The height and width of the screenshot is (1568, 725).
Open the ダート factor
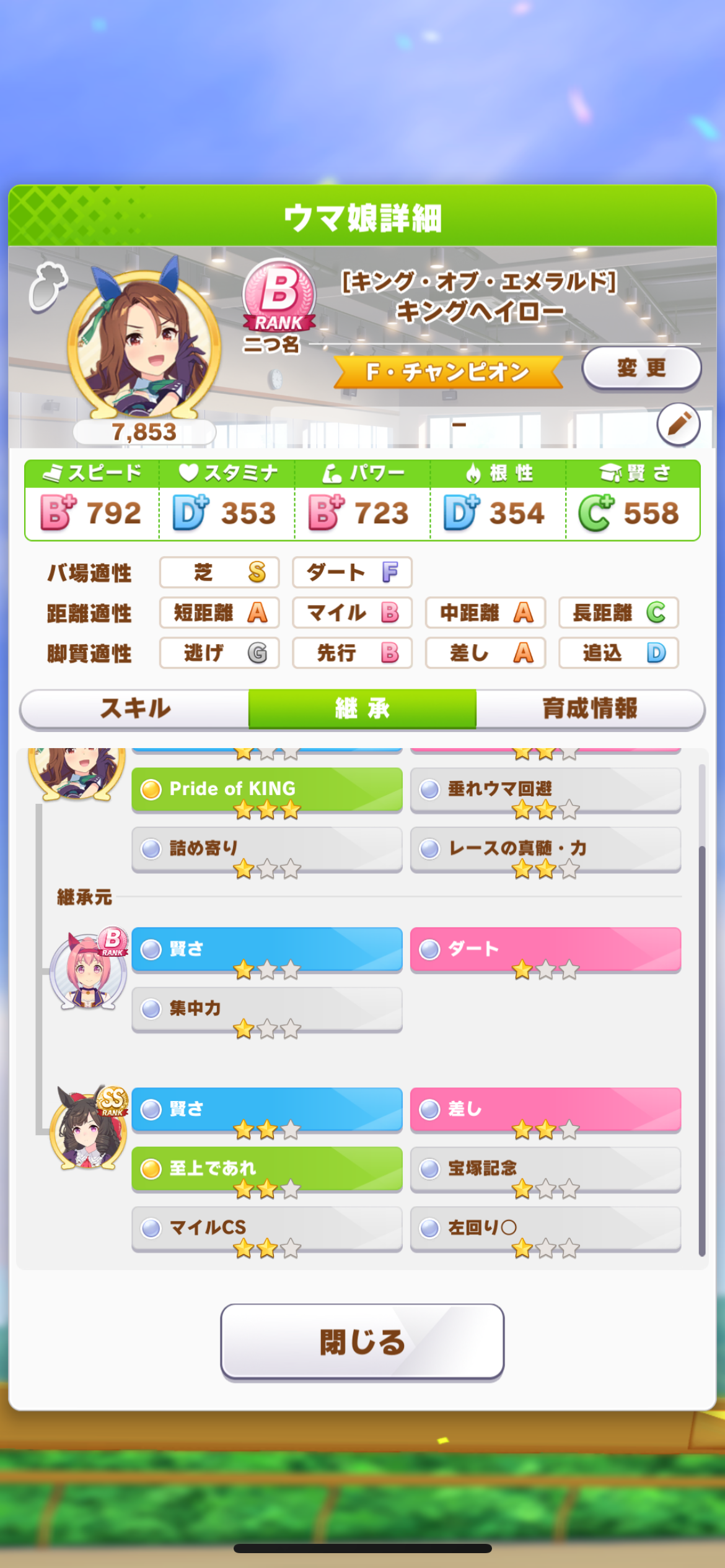tap(545, 949)
